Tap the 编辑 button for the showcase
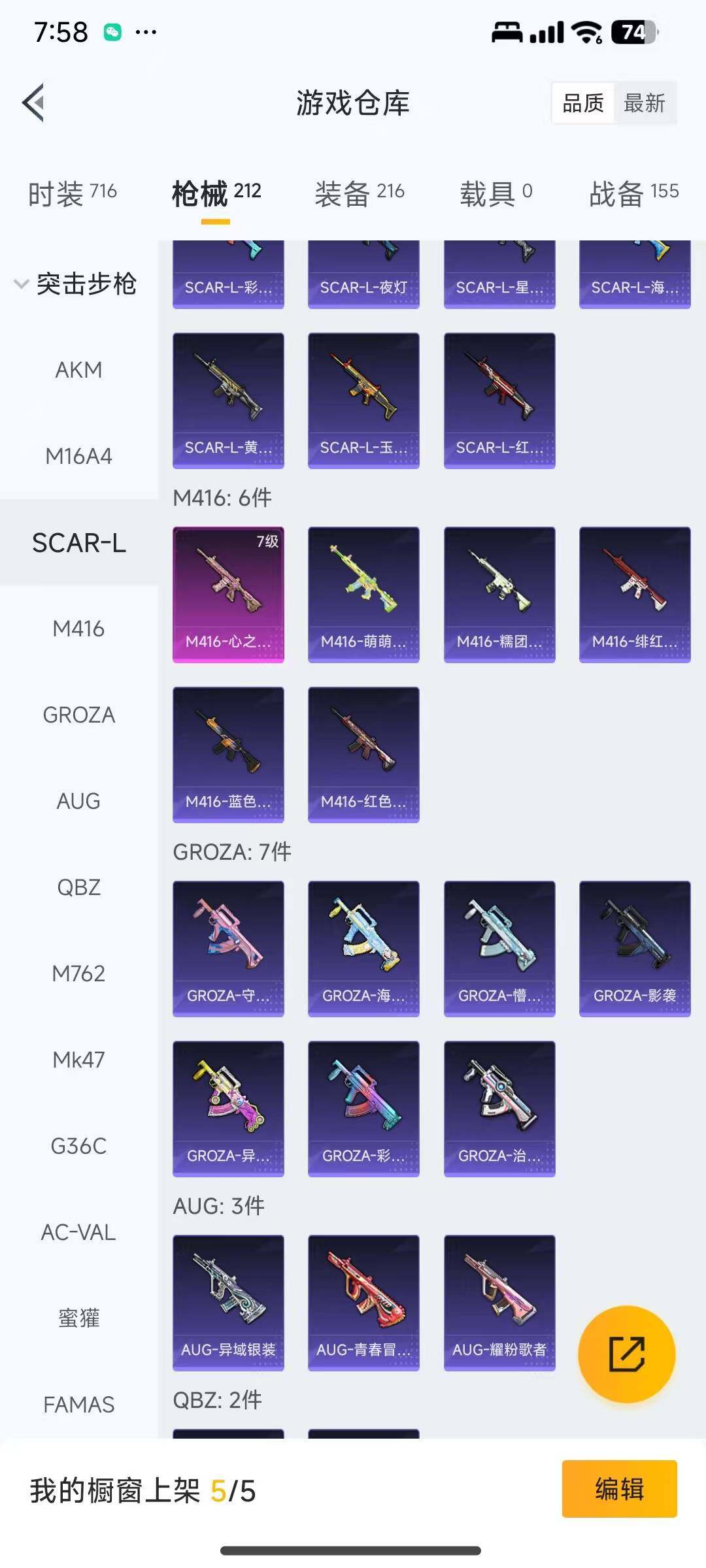 click(x=619, y=1489)
